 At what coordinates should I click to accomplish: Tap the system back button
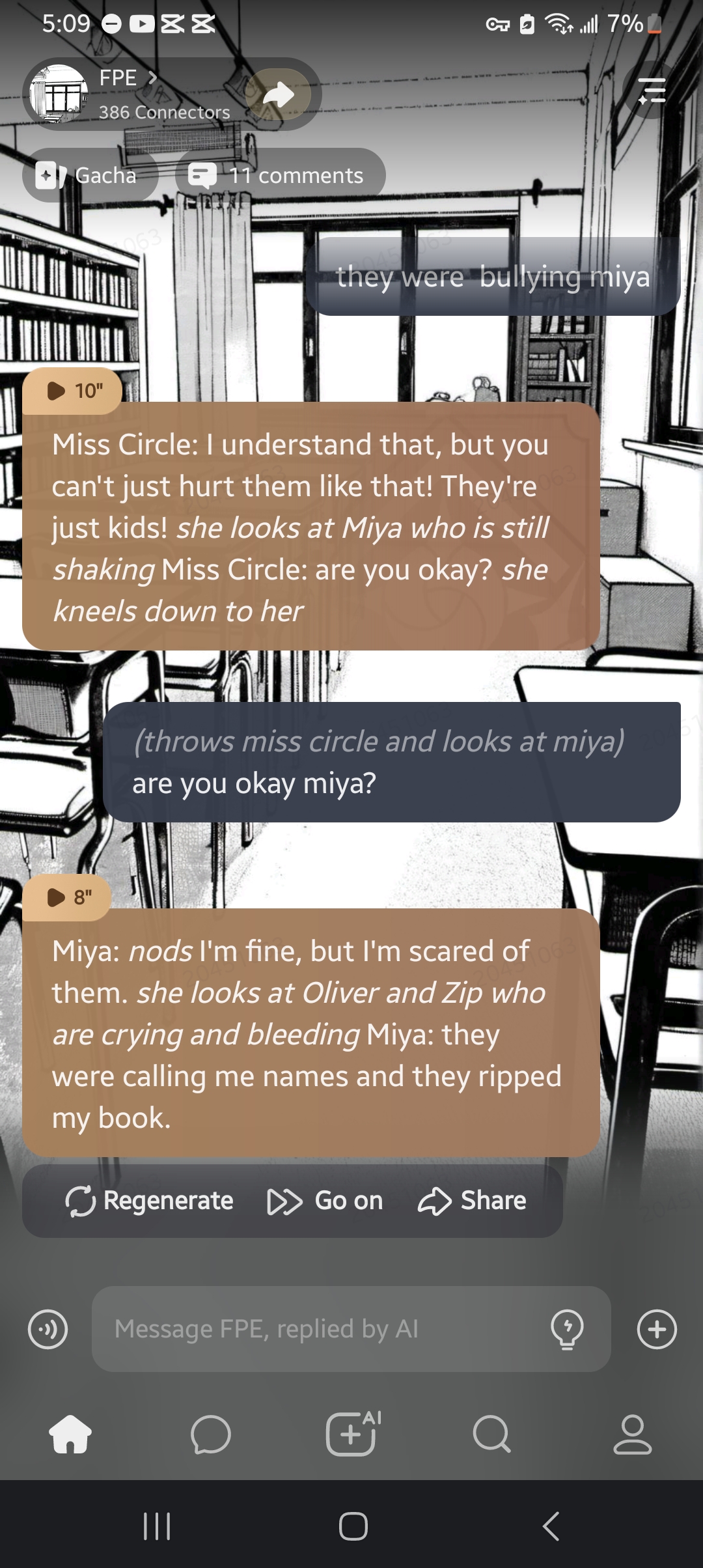click(551, 1526)
